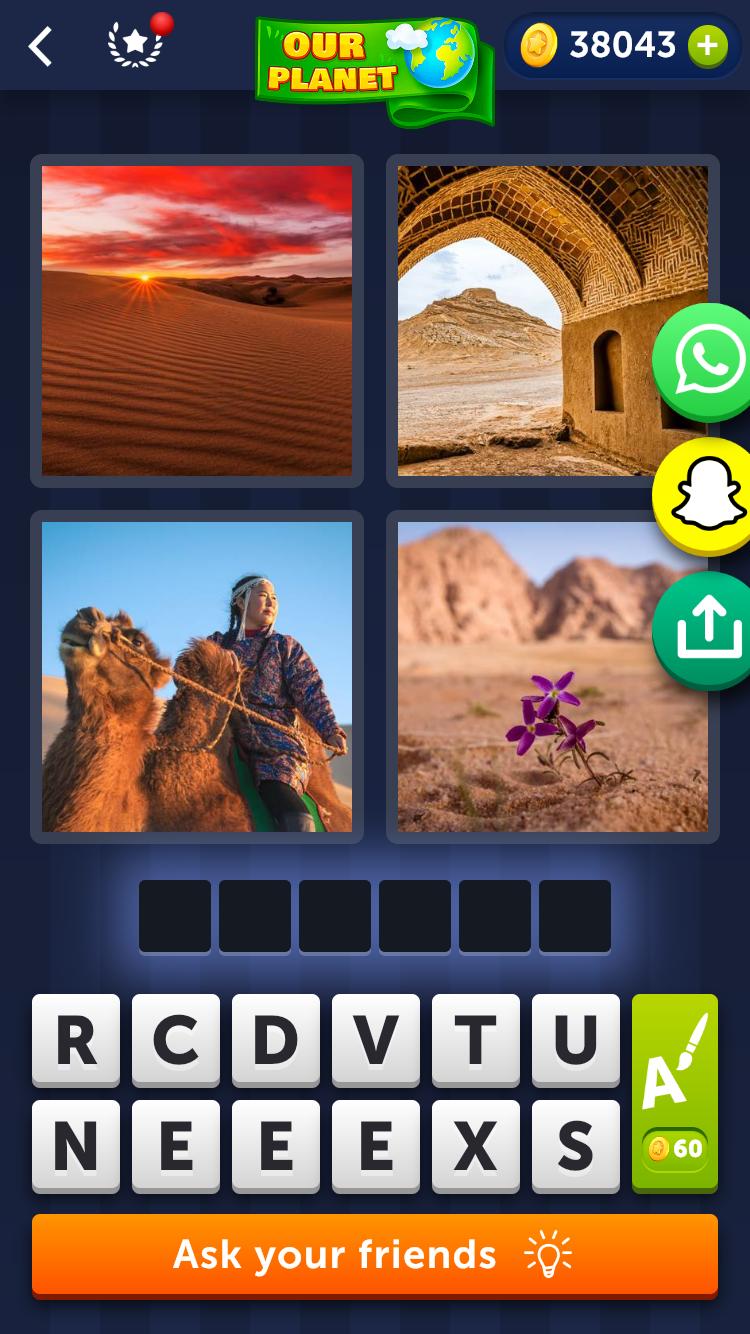
Task: Go back using the arrow icon
Action: coord(40,46)
